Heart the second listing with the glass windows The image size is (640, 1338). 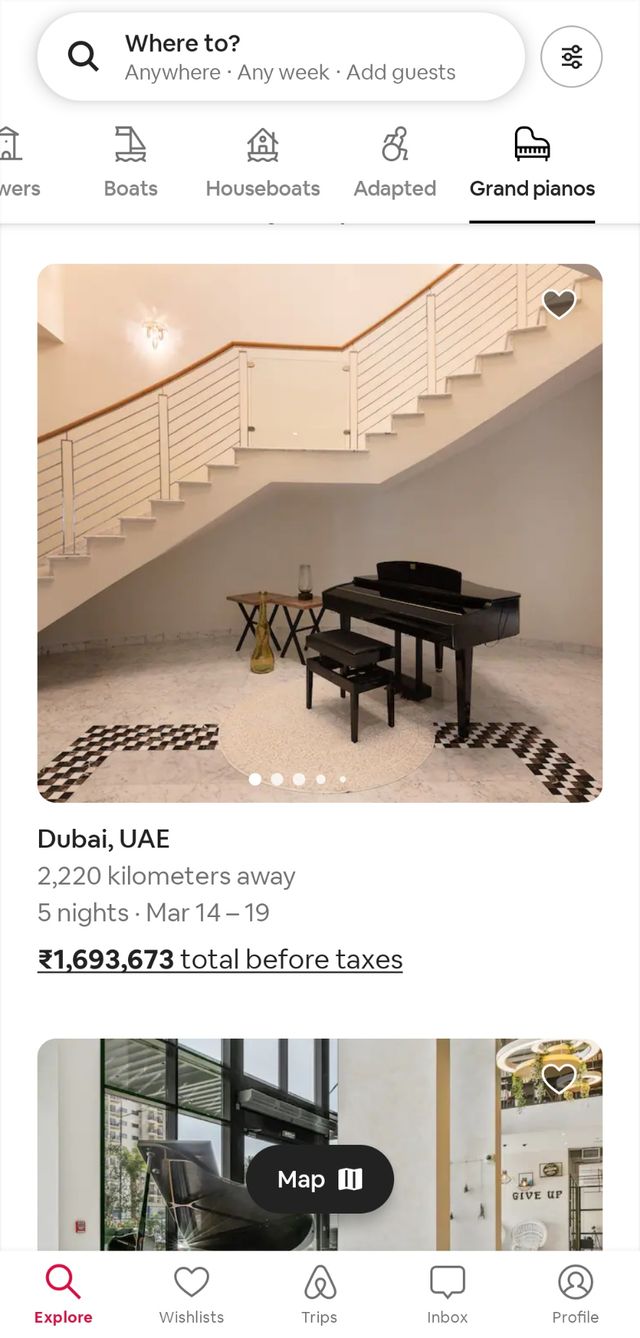(x=559, y=1078)
